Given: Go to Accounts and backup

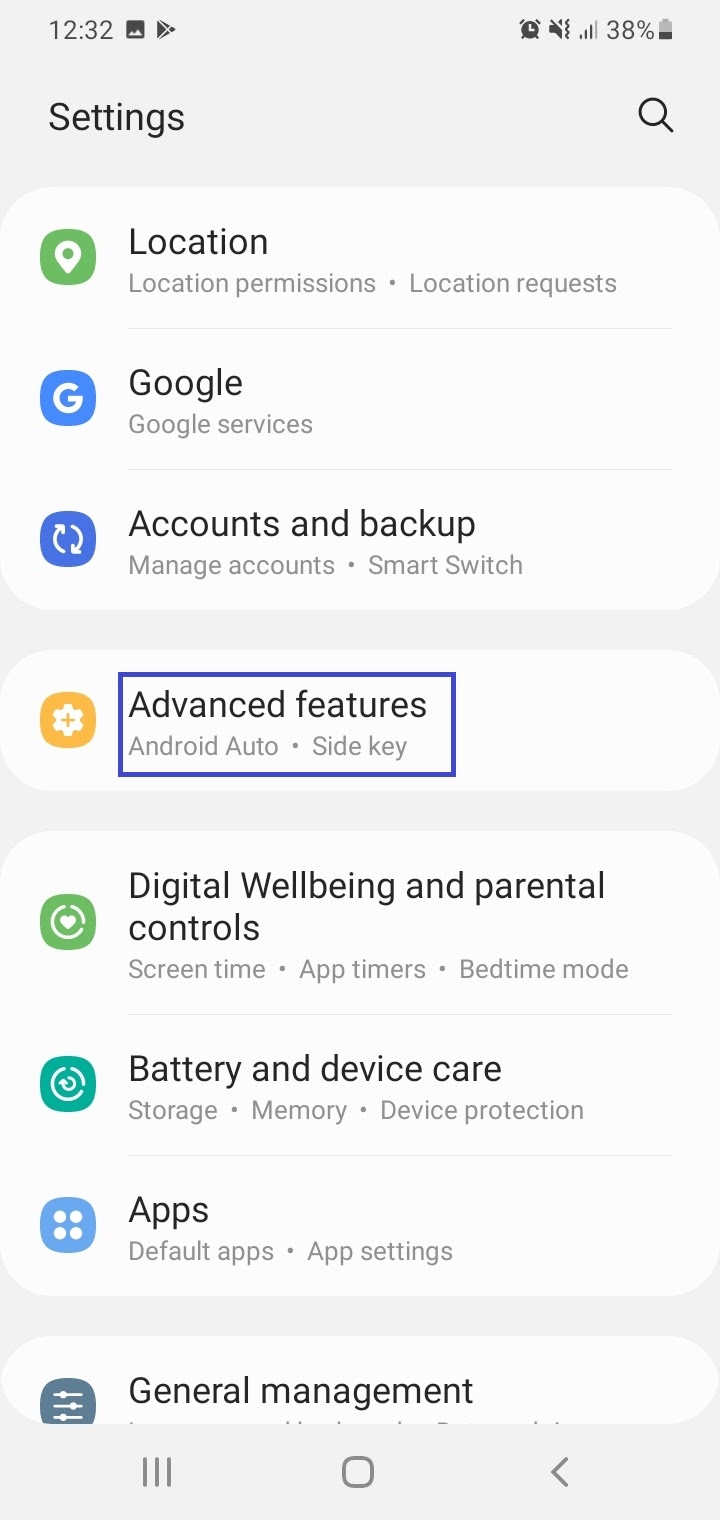Looking at the screenshot, I should pyautogui.click(x=360, y=540).
